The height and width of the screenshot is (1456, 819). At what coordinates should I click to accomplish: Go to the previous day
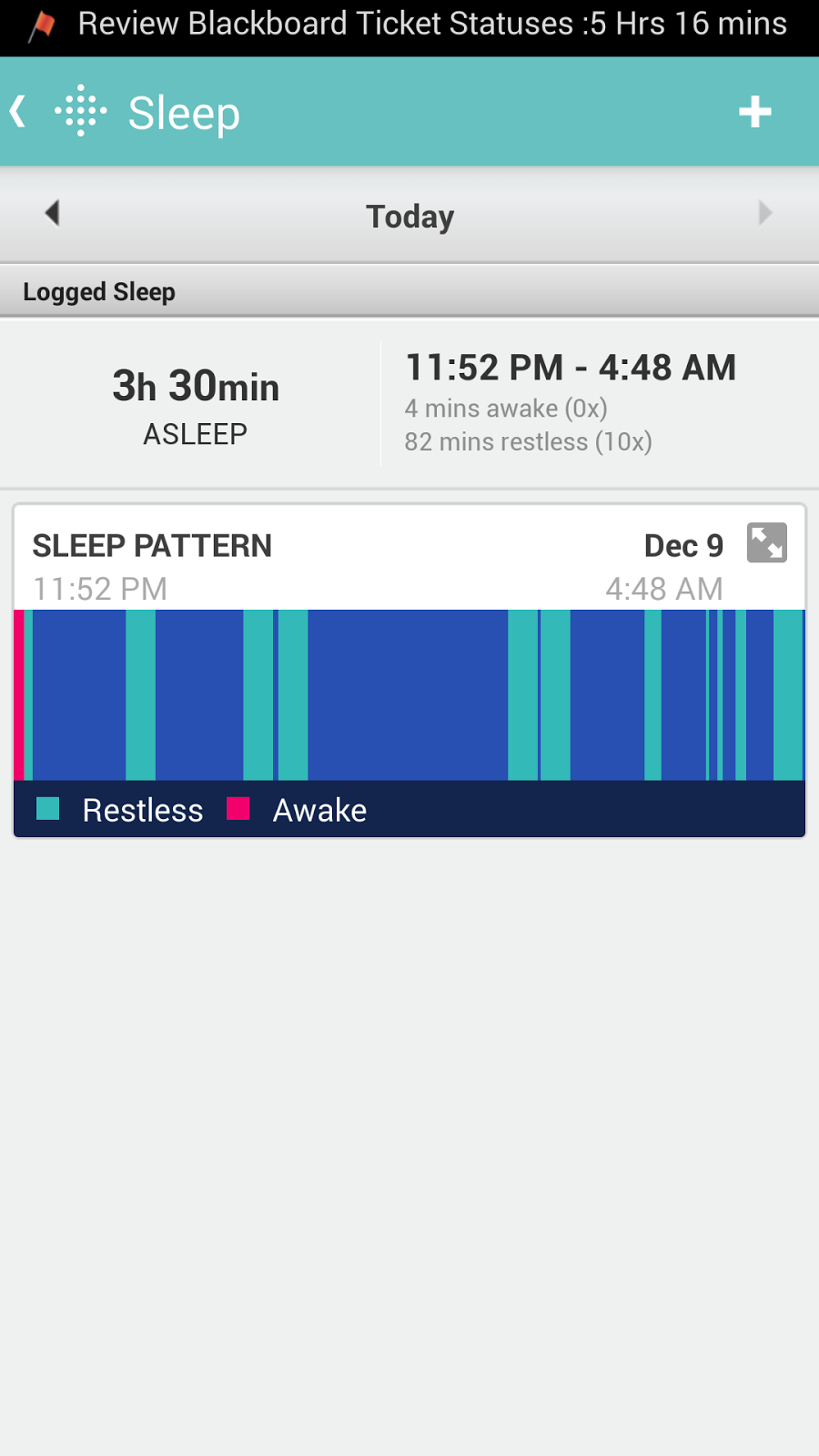tap(53, 214)
